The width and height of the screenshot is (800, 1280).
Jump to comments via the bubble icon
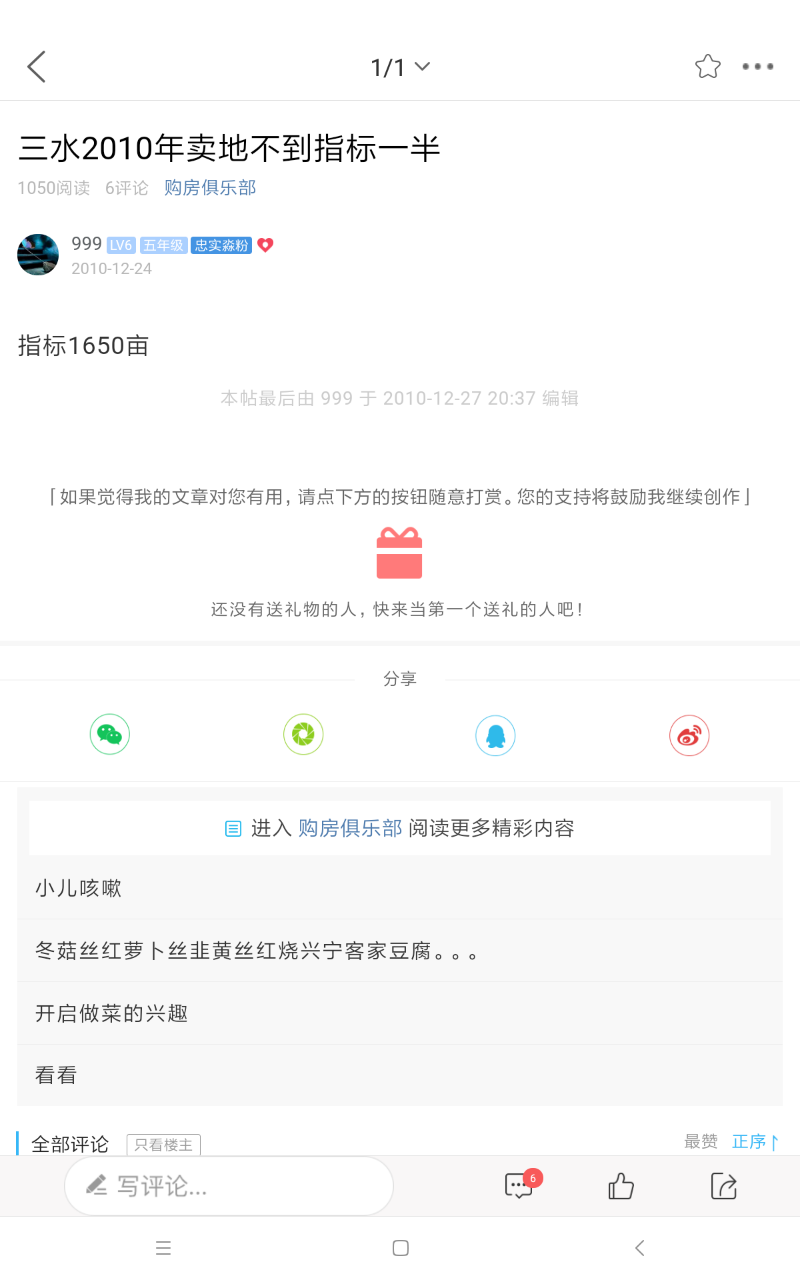click(518, 1187)
